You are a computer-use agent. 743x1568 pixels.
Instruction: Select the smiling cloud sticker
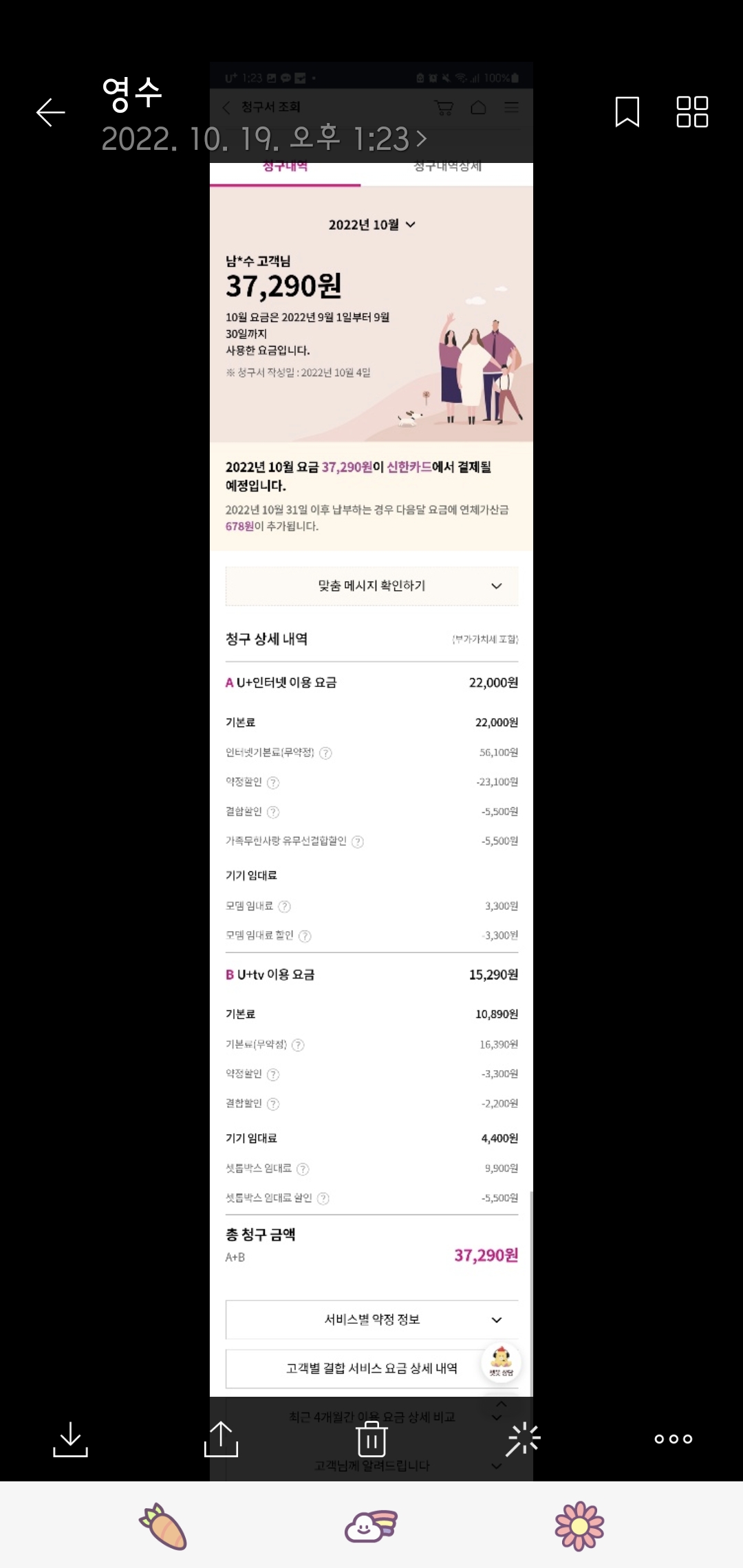pyautogui.click(x=371, y=1526)
